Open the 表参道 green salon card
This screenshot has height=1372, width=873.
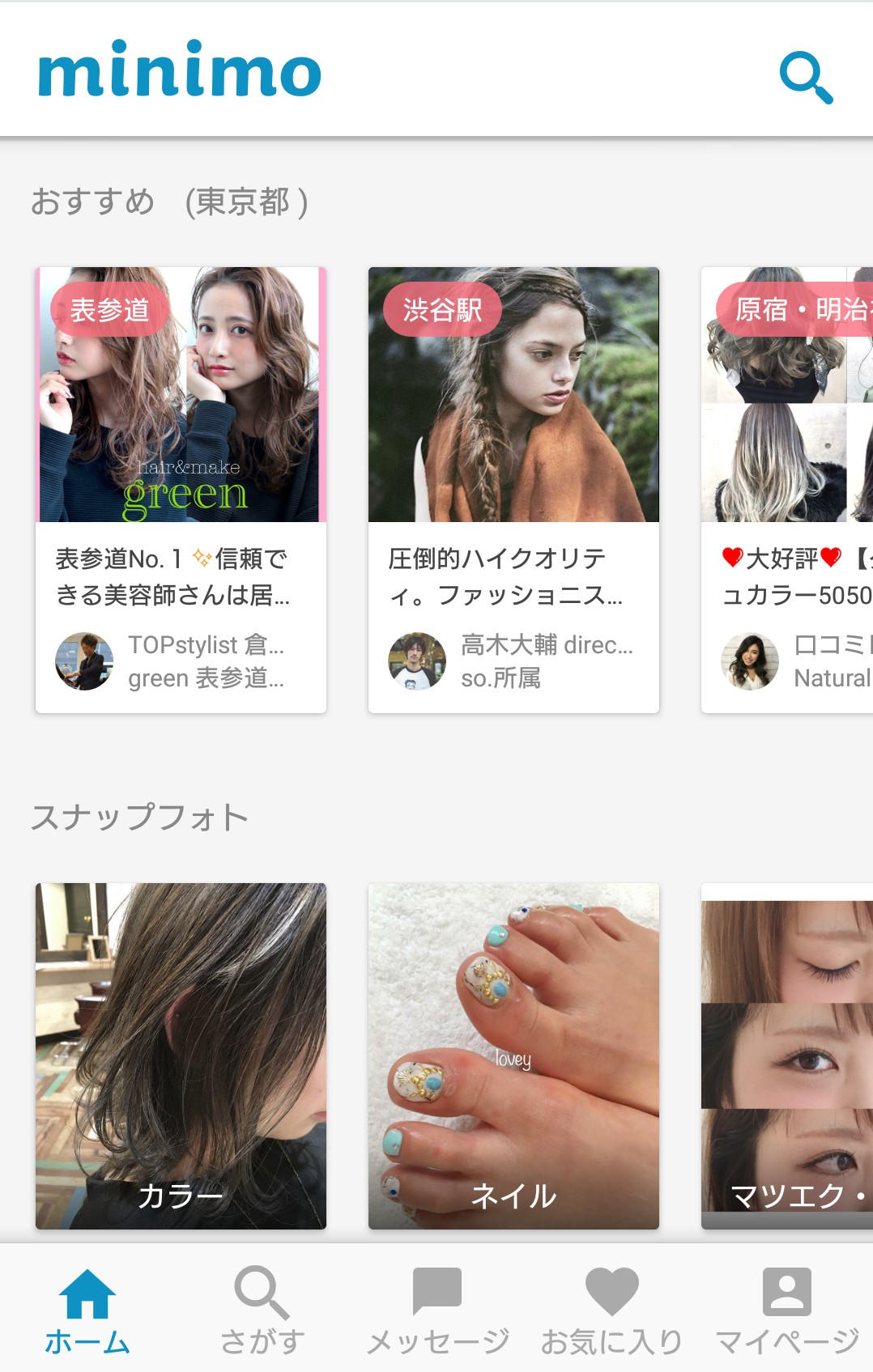(x=181, y=490)
